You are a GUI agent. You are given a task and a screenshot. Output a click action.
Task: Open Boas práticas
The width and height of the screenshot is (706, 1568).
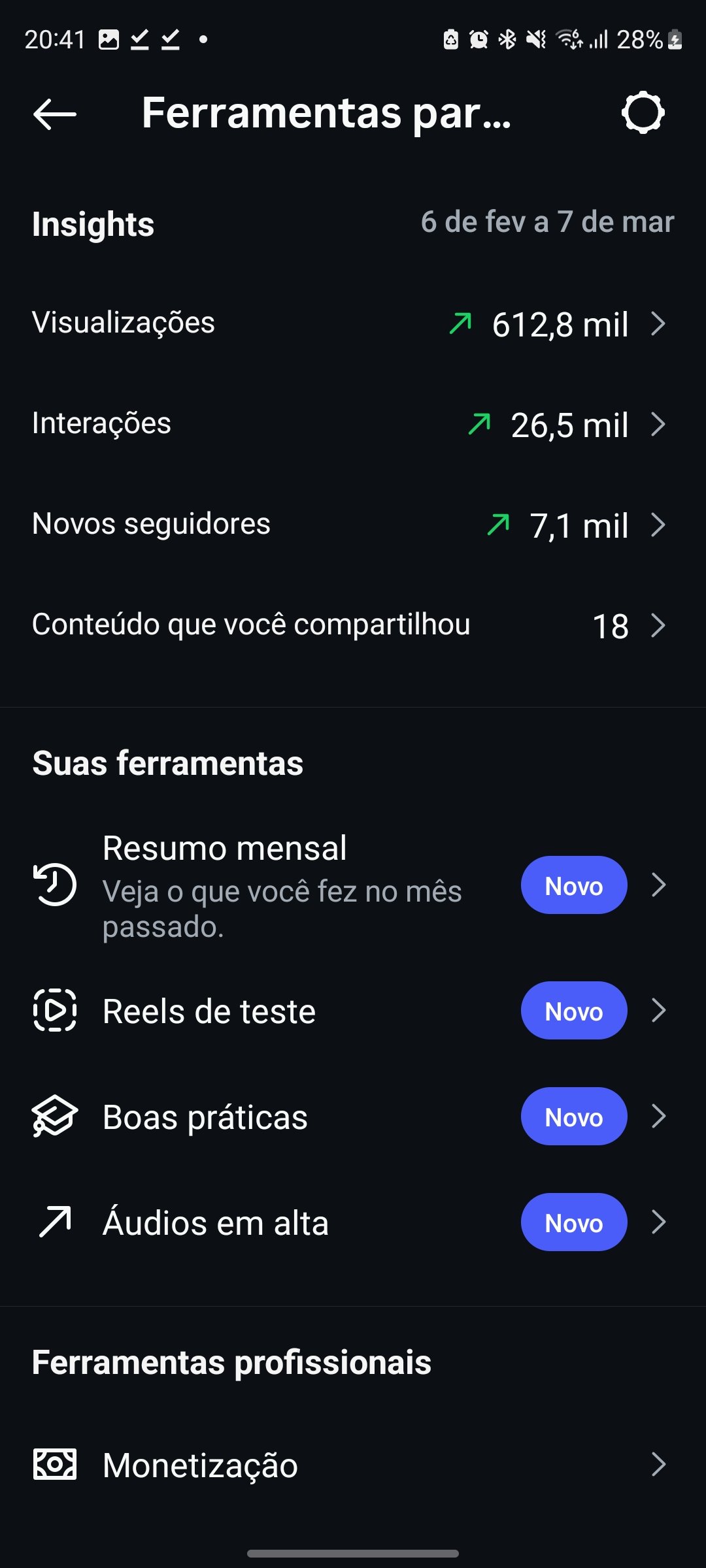[x=352, y=1117]
